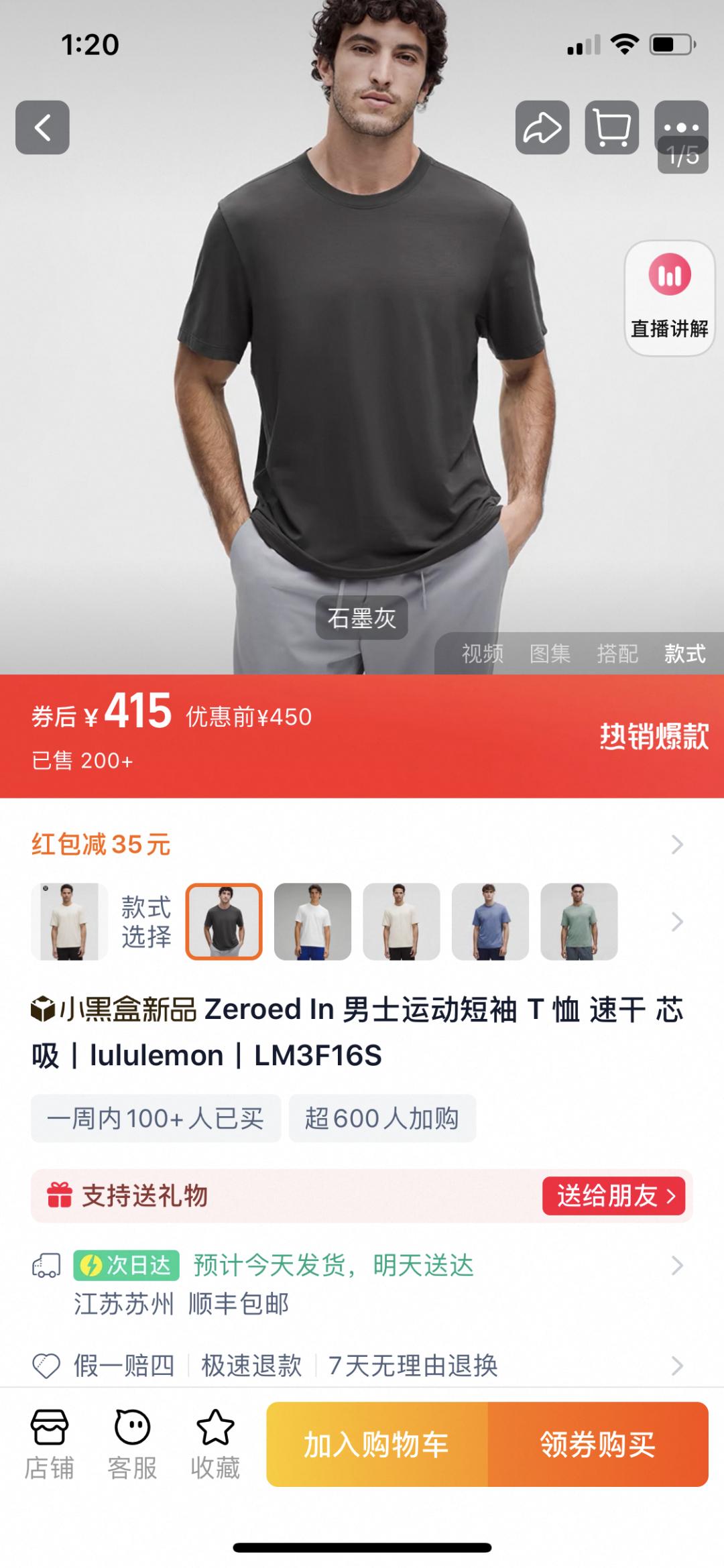Contact 客服 customer service
724x1568 pixels.
(x=132, y=1444)
